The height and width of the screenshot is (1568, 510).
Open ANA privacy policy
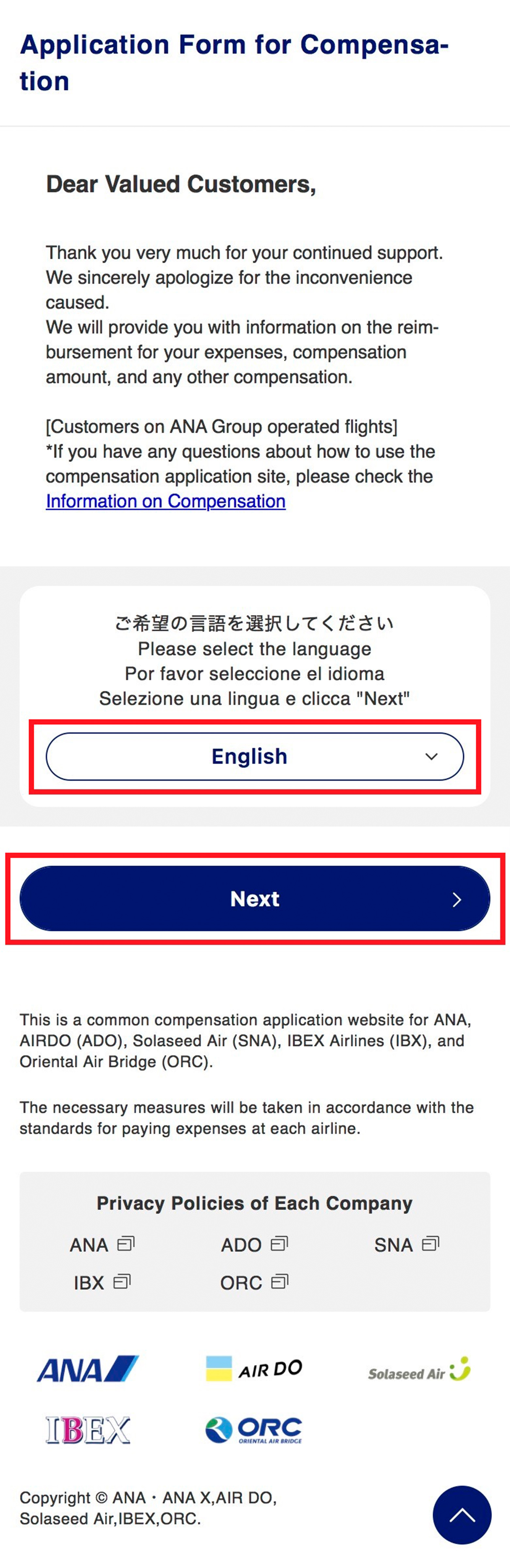coord(101,1245)
